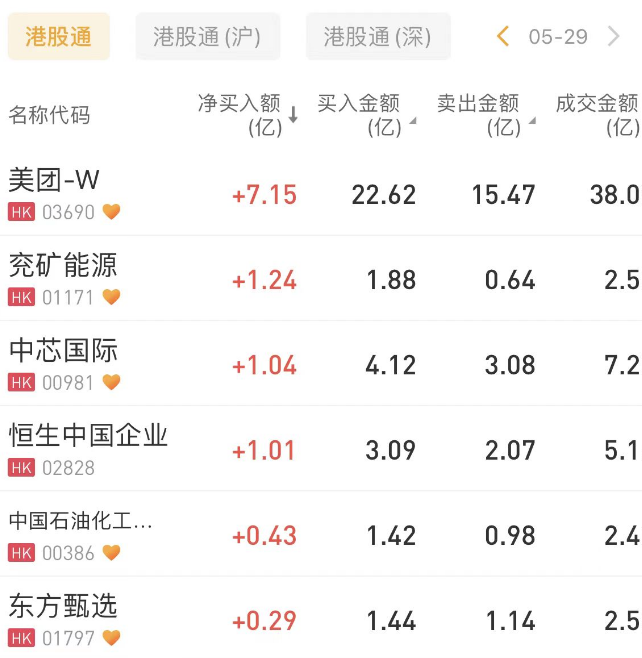Go to next date arrow
The height and width of the screenshot is (658, 642).
614,37
